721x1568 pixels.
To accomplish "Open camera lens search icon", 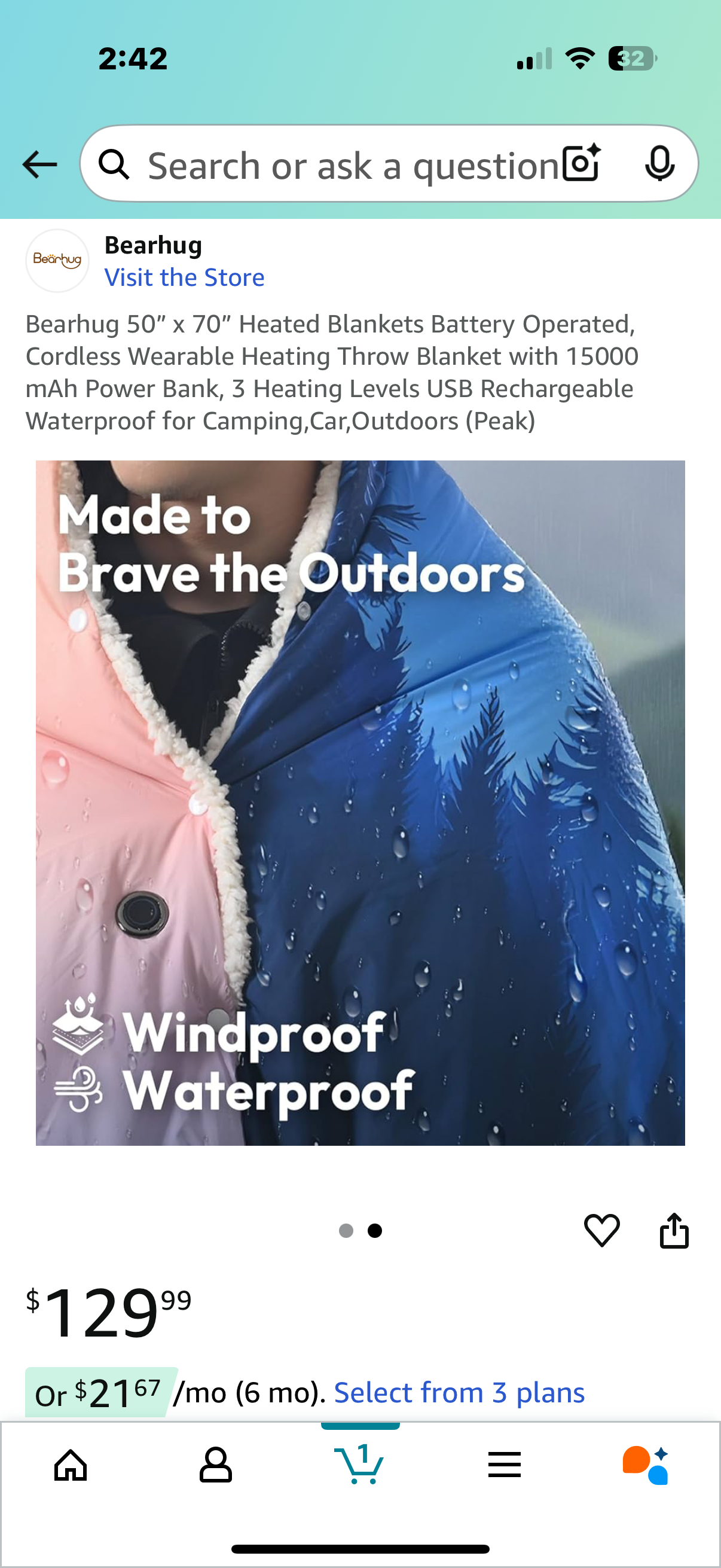I will tap(581, 164).
